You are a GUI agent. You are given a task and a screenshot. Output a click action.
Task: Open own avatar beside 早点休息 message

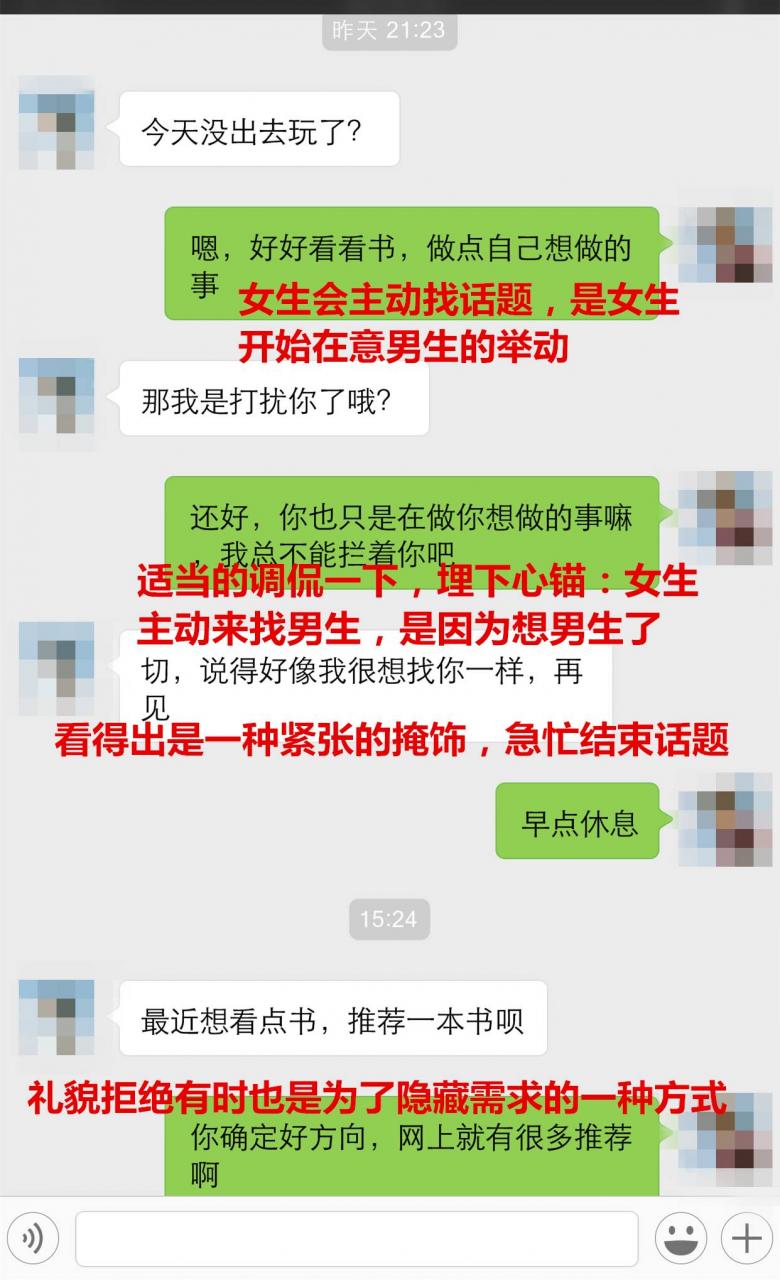(724, 820)
